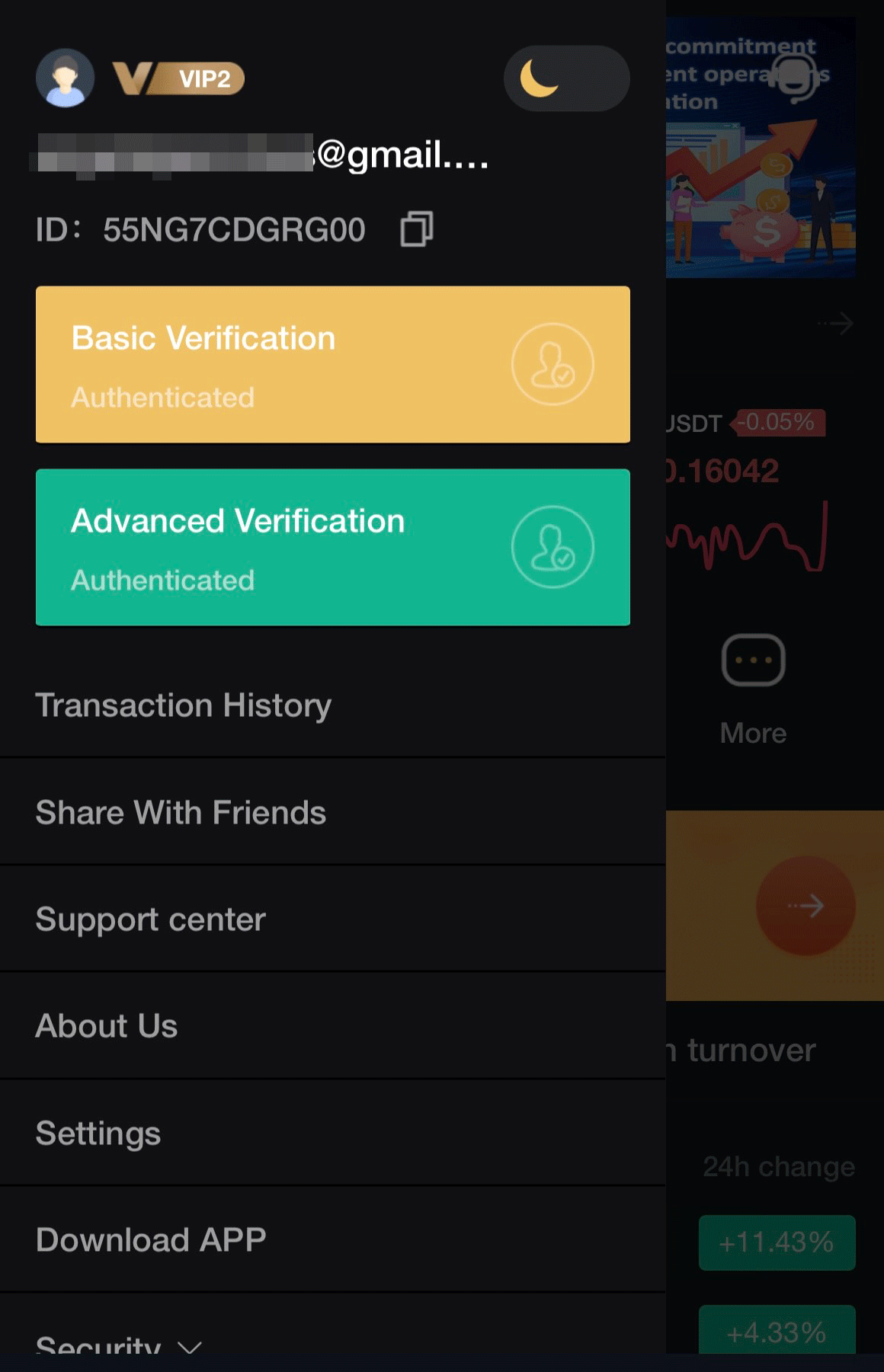Open About Us
Screen dimensions: 884x1372
[x=107, y=1026]
